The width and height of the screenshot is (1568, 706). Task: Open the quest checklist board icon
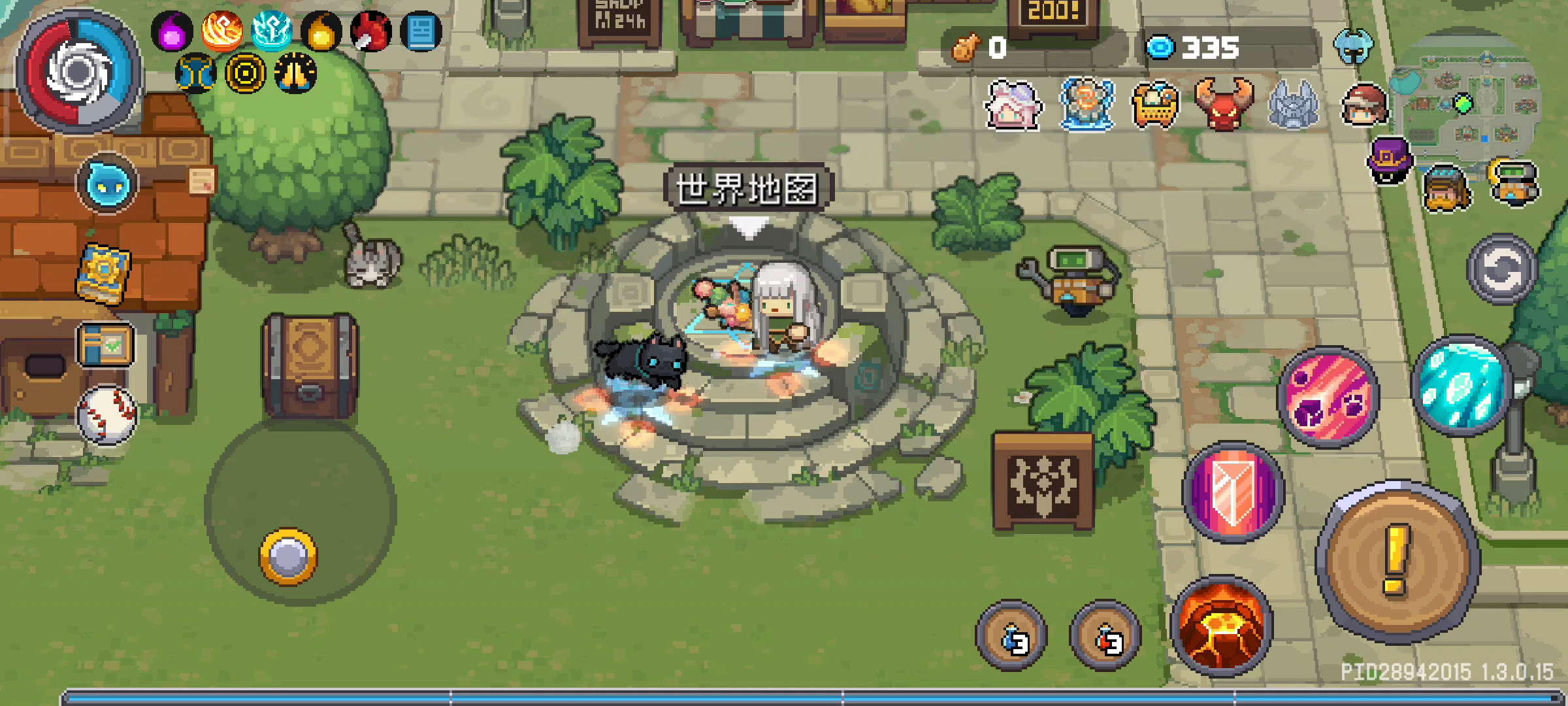(106, 344)
